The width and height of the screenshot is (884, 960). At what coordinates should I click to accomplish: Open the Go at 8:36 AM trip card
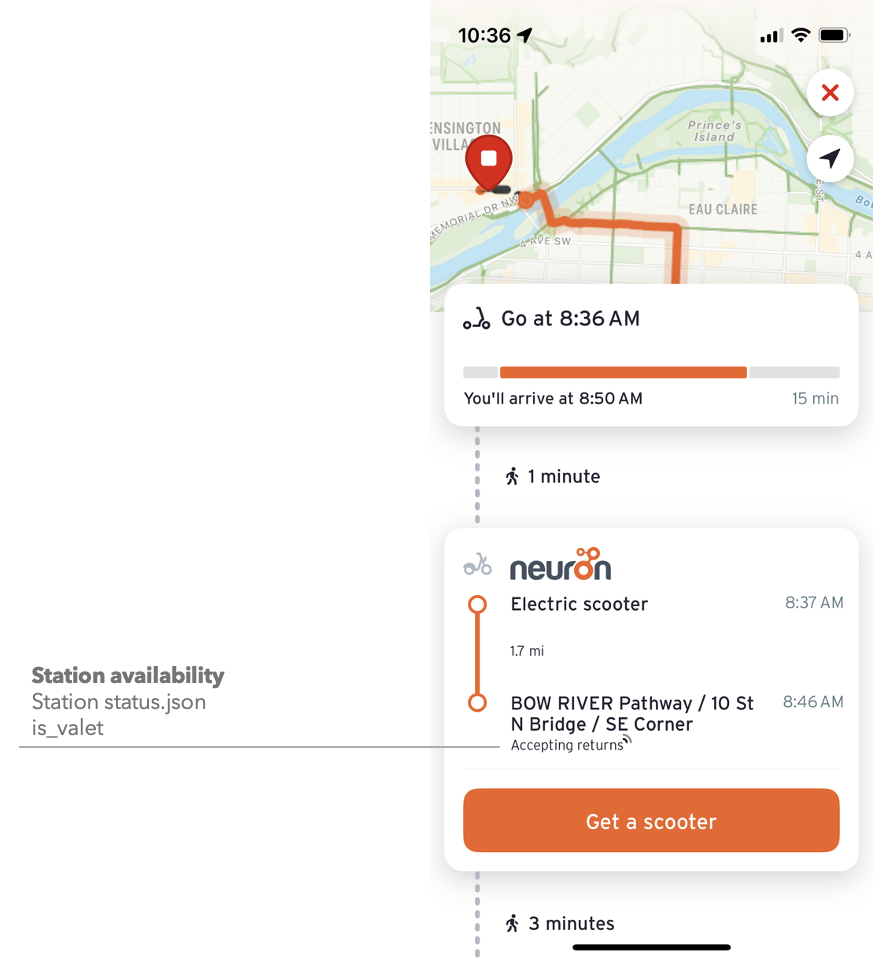coord(651,355)
